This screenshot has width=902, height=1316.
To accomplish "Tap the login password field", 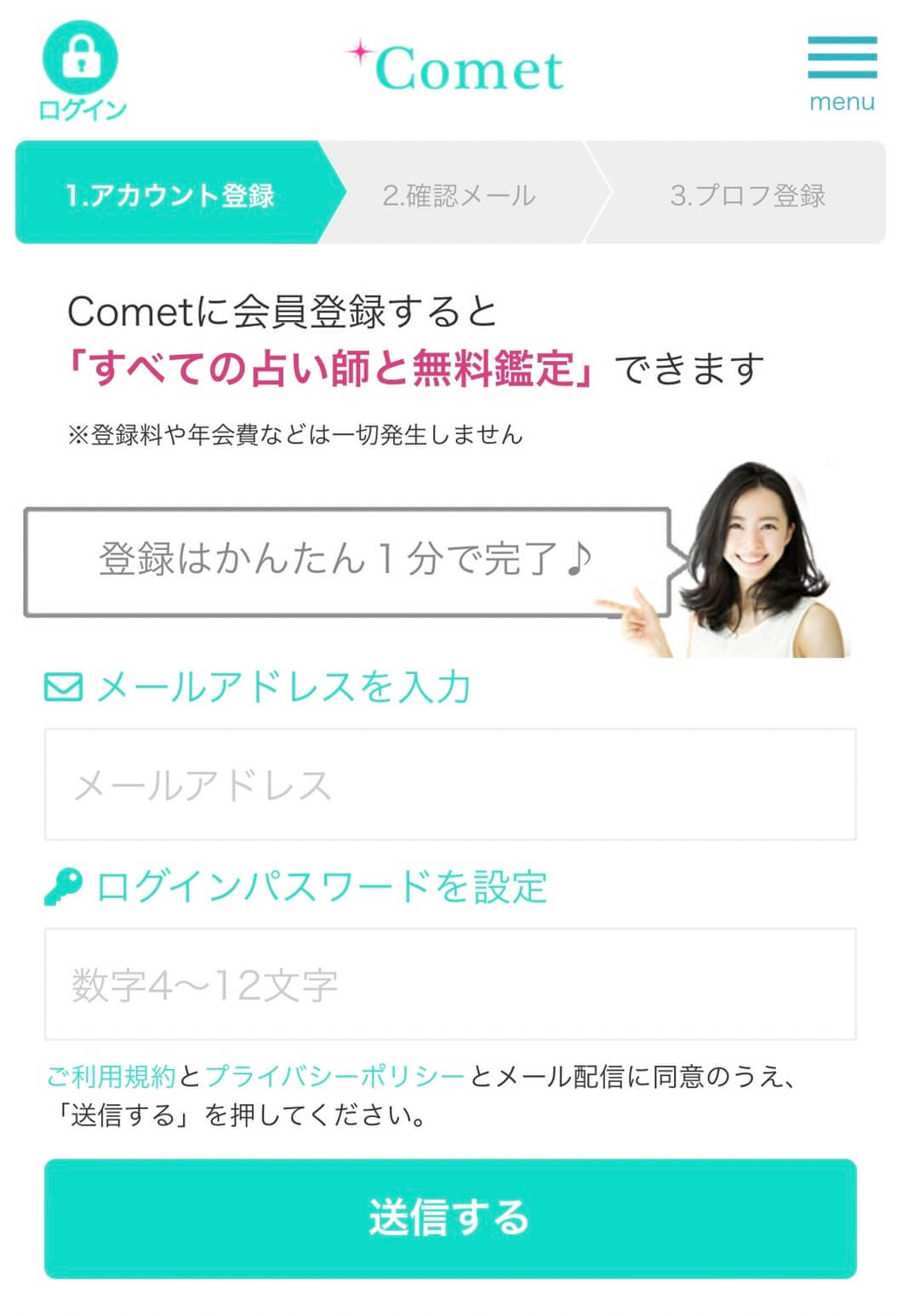I will (450, 984).
